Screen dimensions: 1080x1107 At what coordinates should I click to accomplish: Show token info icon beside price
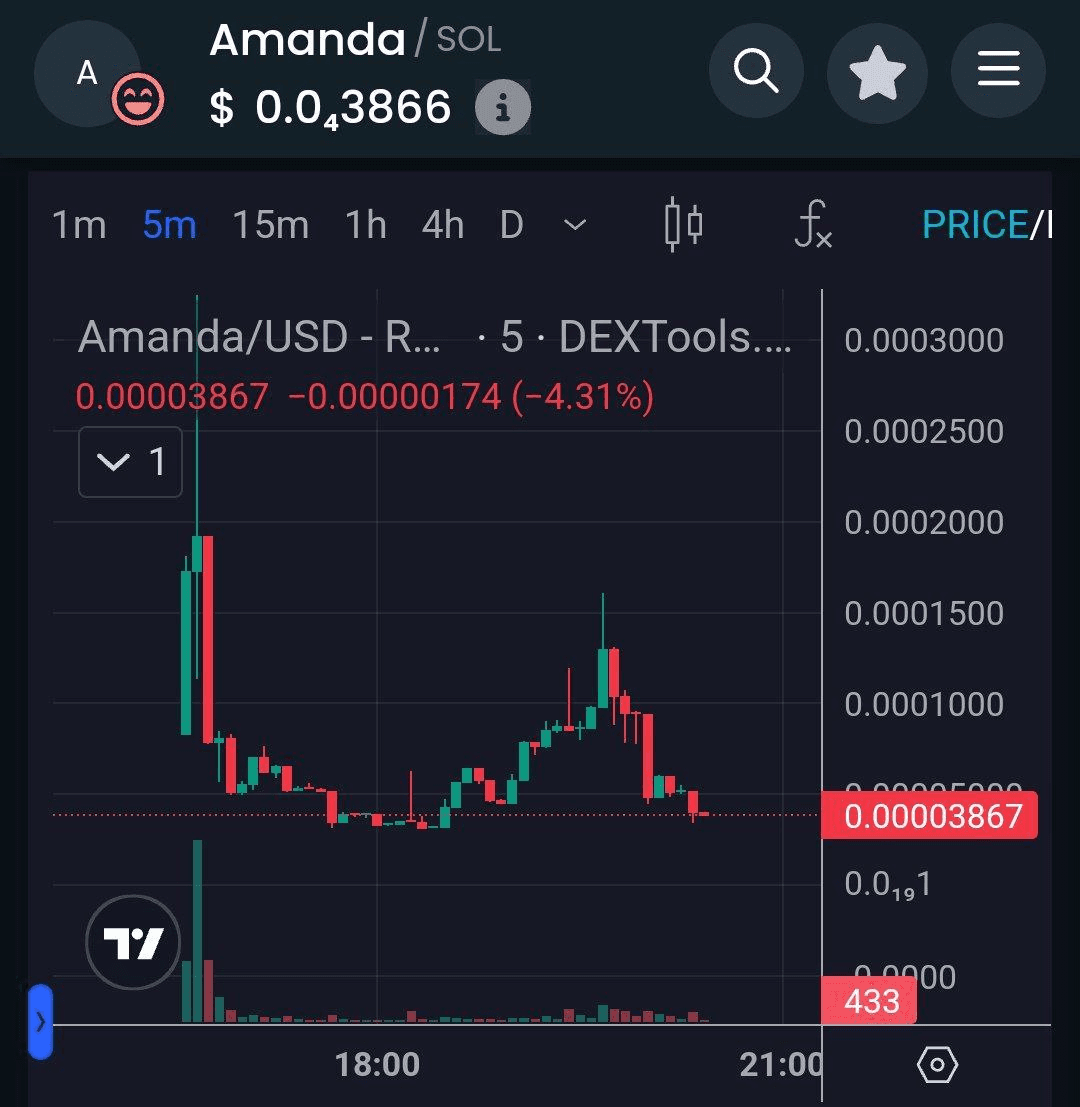click(502, 108)
